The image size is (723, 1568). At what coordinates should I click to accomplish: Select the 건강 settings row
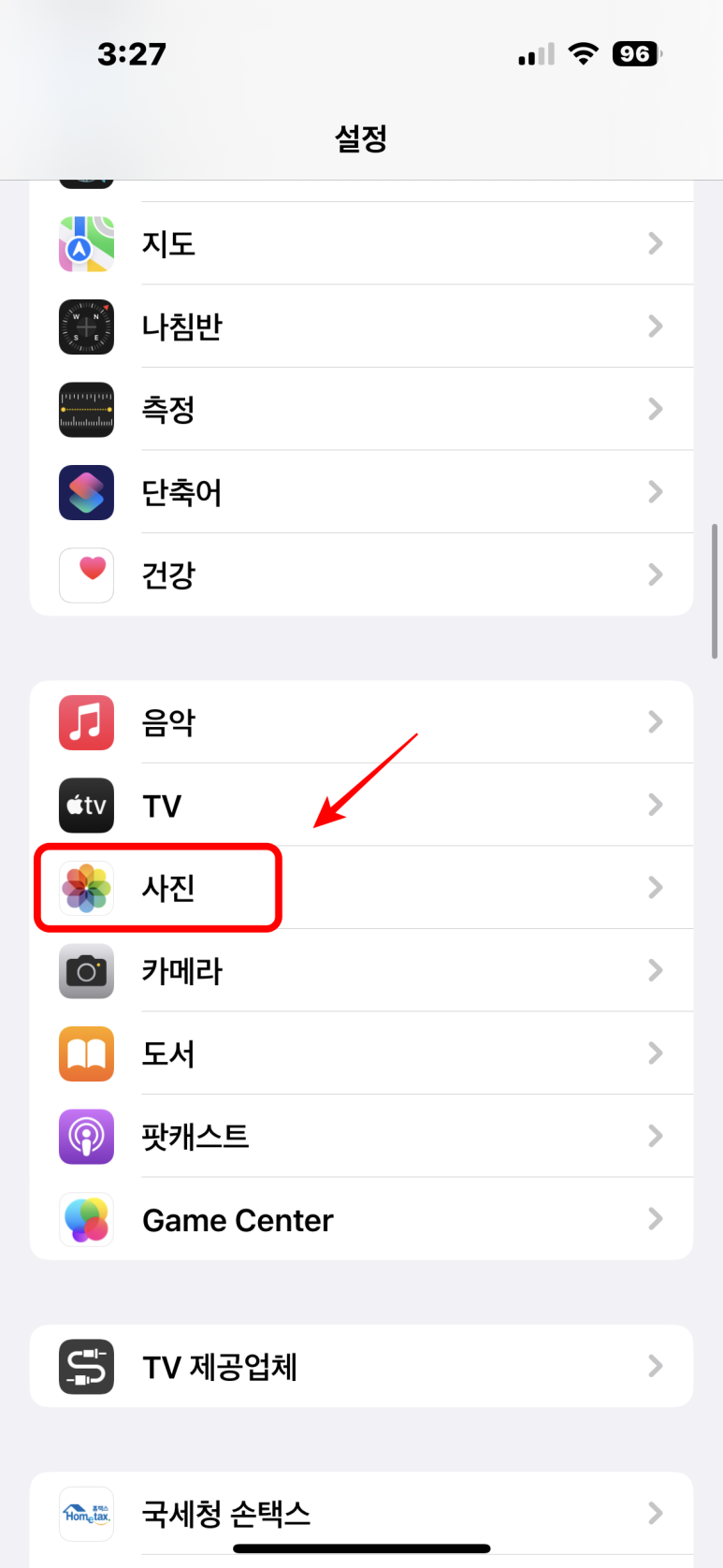361,574
